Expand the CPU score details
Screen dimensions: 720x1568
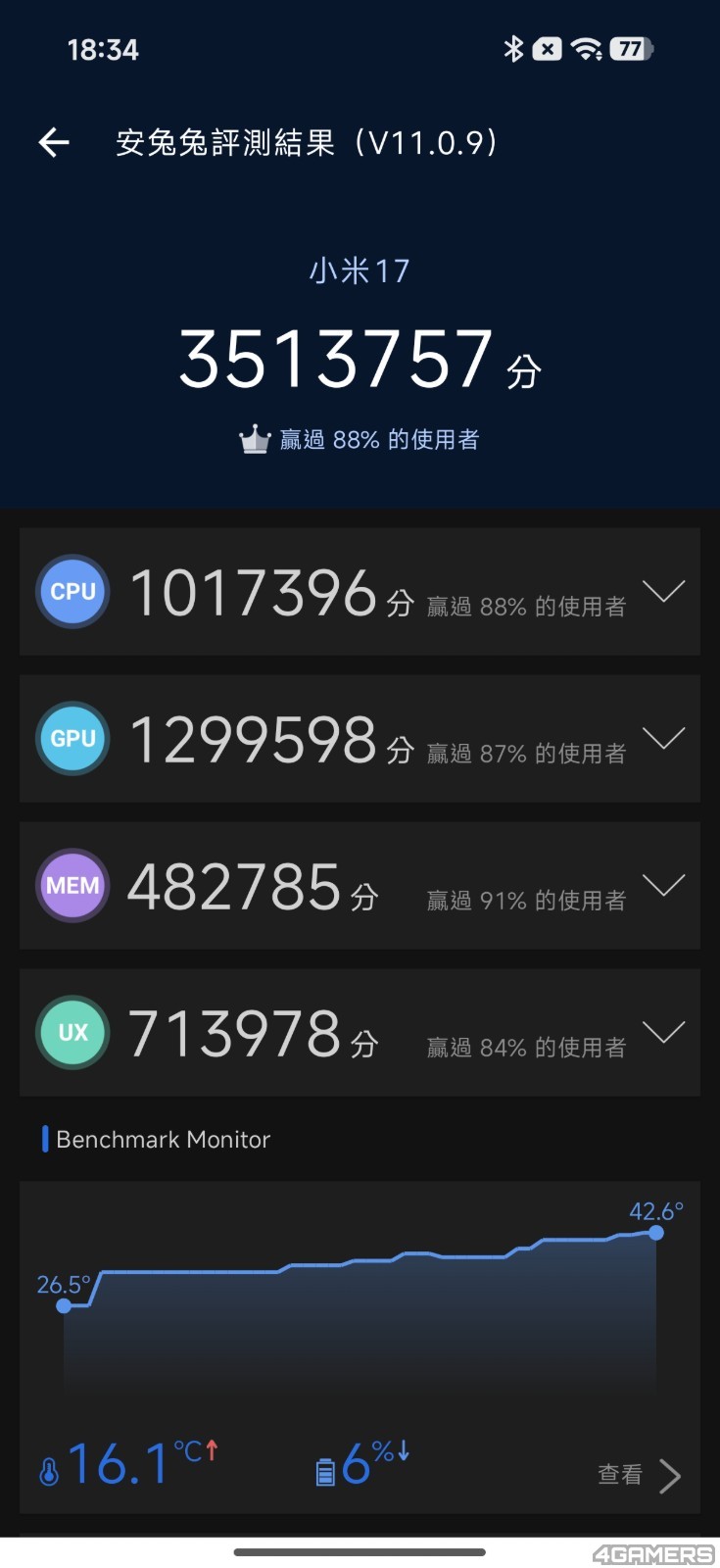click(665, 591)
